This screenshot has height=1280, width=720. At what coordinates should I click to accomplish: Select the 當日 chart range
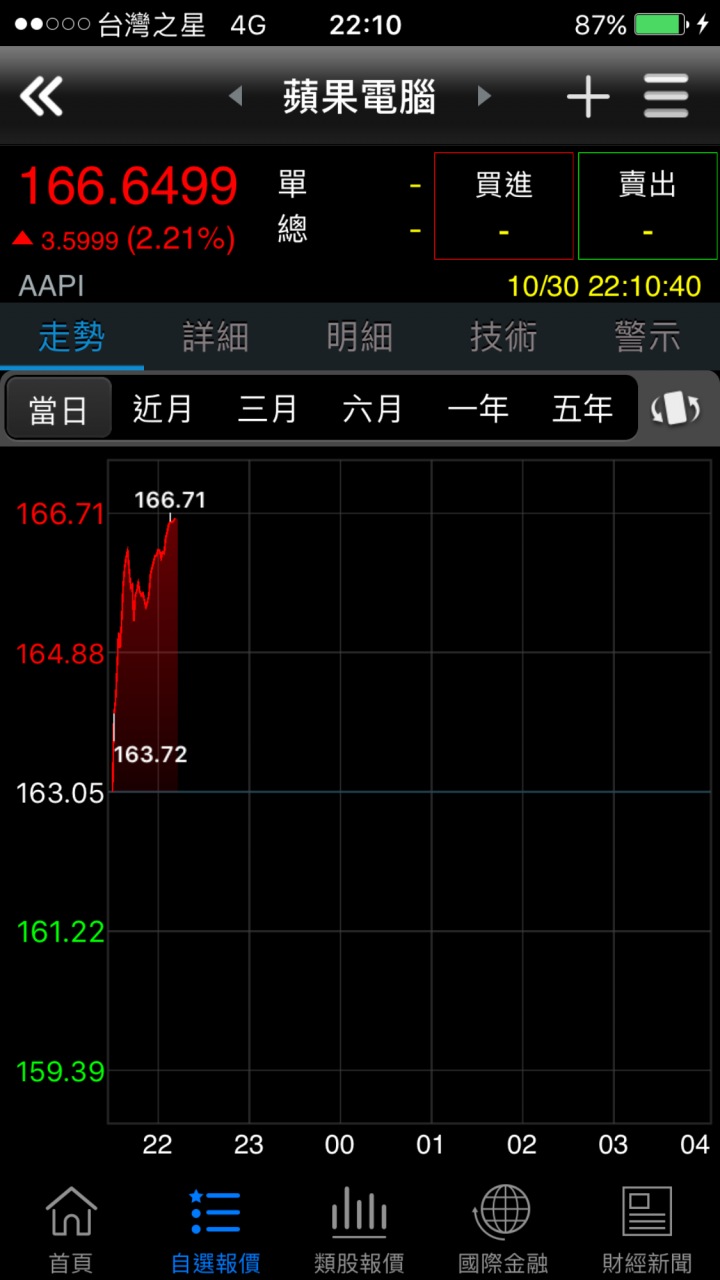coord(58,409)
